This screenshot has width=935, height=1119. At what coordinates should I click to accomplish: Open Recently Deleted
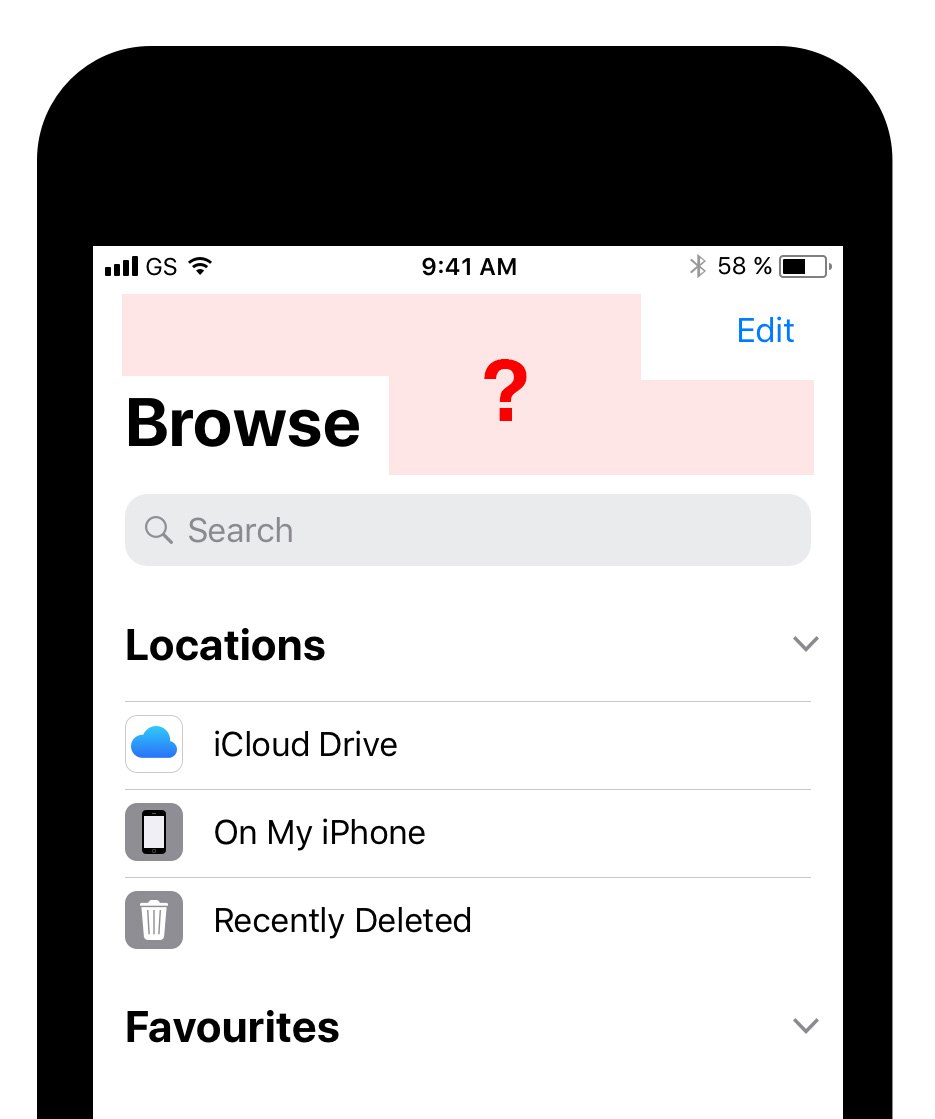[x=342, y=921]
